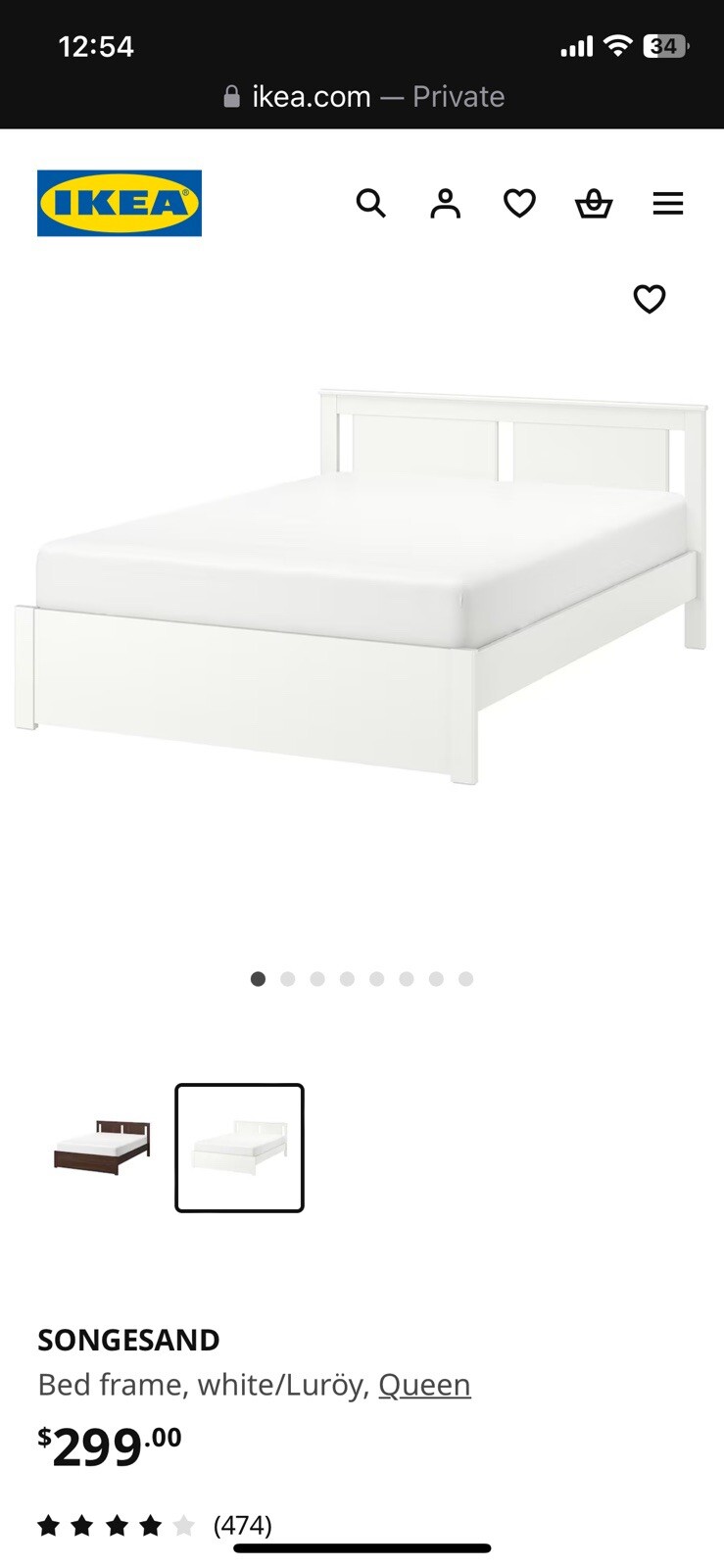Viewport: 724px width, 1568px height.
Task: Open the account profile icon
Action: 445,204
